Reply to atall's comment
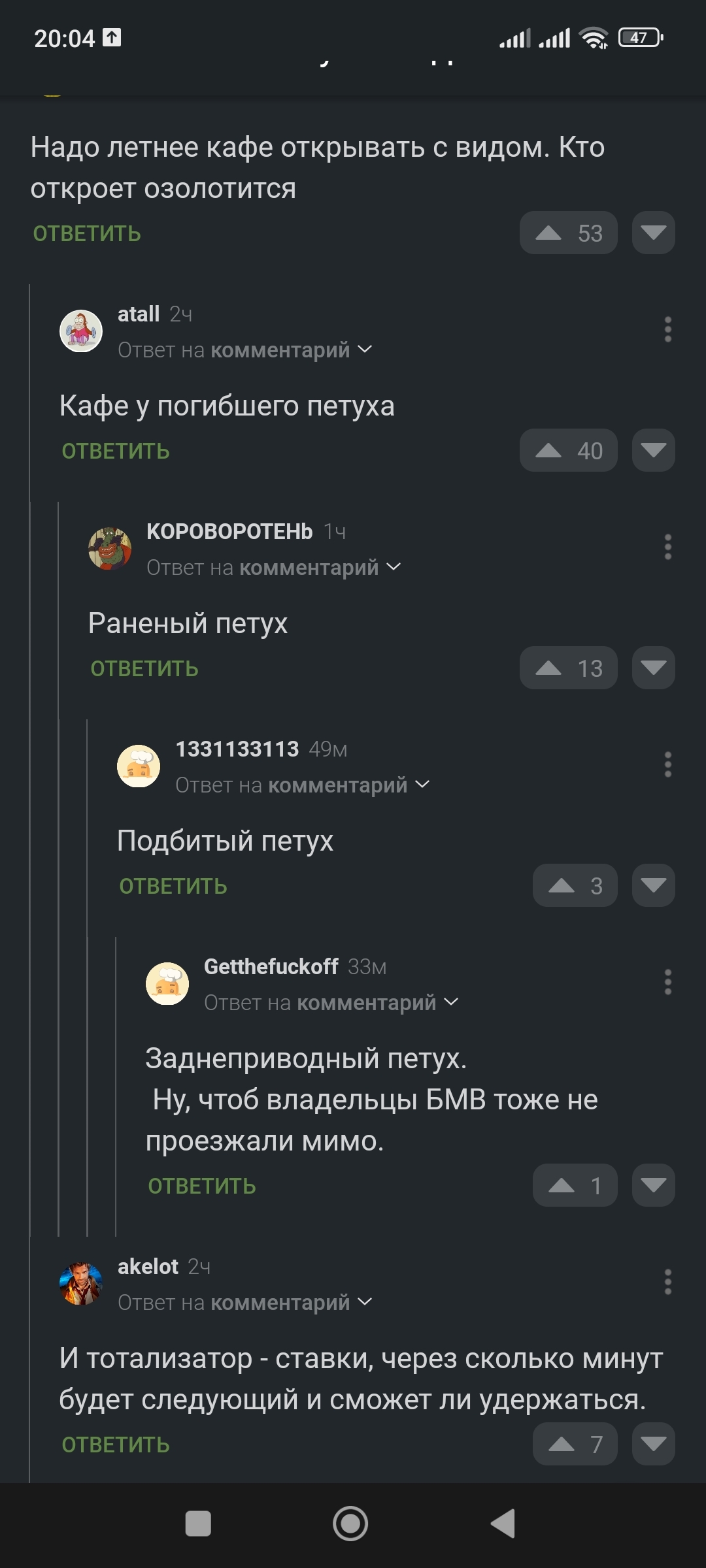706x1568 pixels. [x=116, y=451]
